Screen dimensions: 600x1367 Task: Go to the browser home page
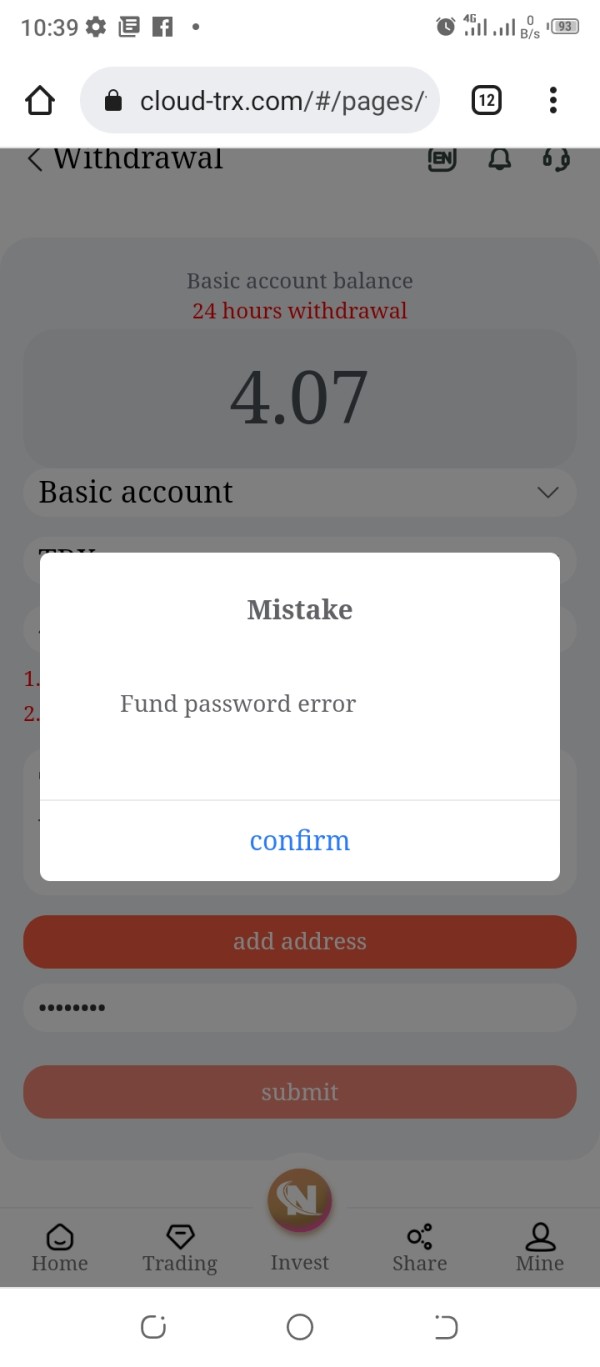tap(40, 100)
